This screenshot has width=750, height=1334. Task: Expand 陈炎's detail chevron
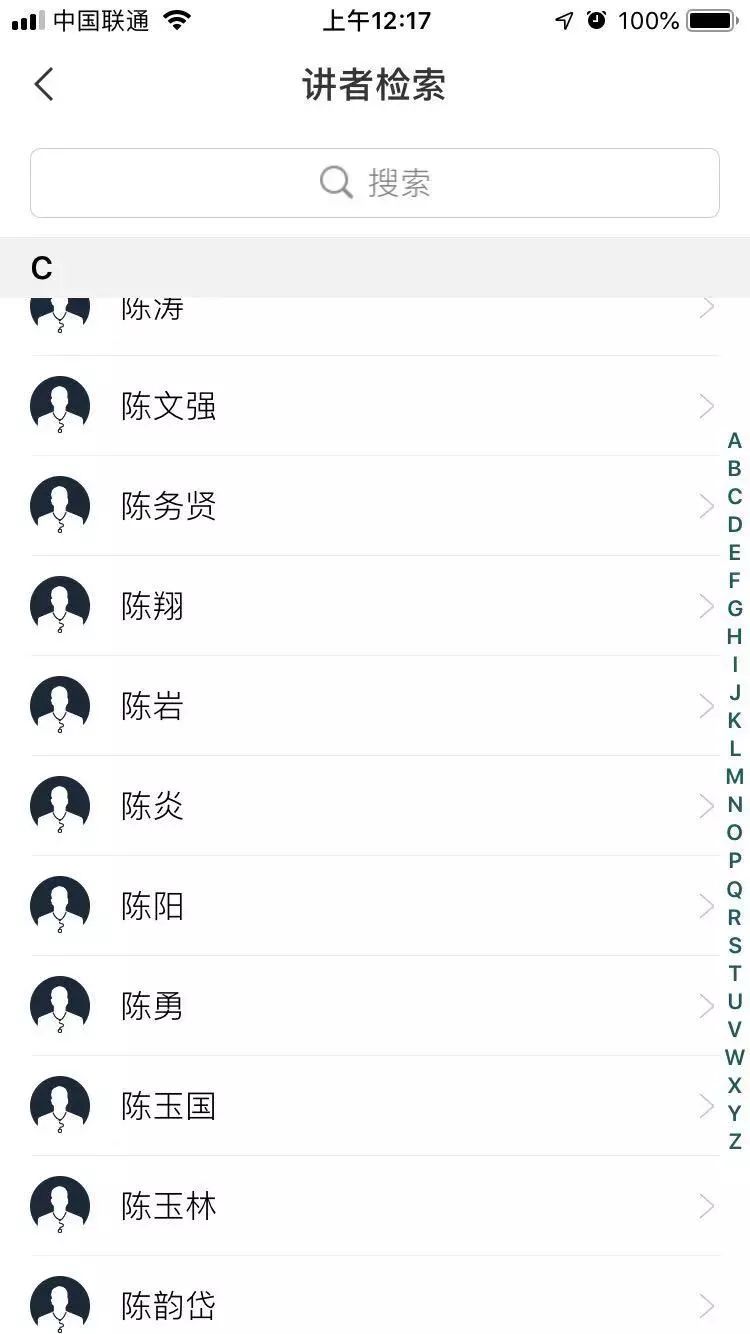pos(706,805)
